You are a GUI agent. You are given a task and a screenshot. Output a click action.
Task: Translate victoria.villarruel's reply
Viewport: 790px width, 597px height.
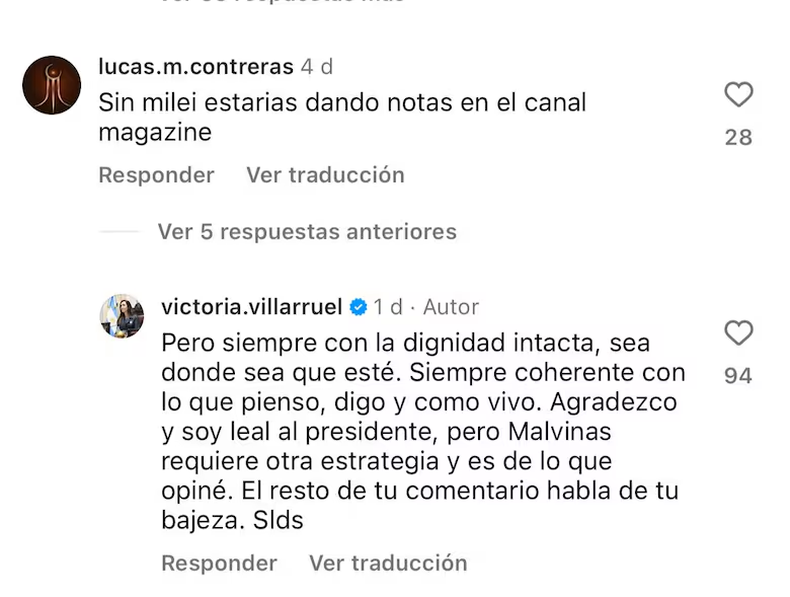[x=388, y=563]
